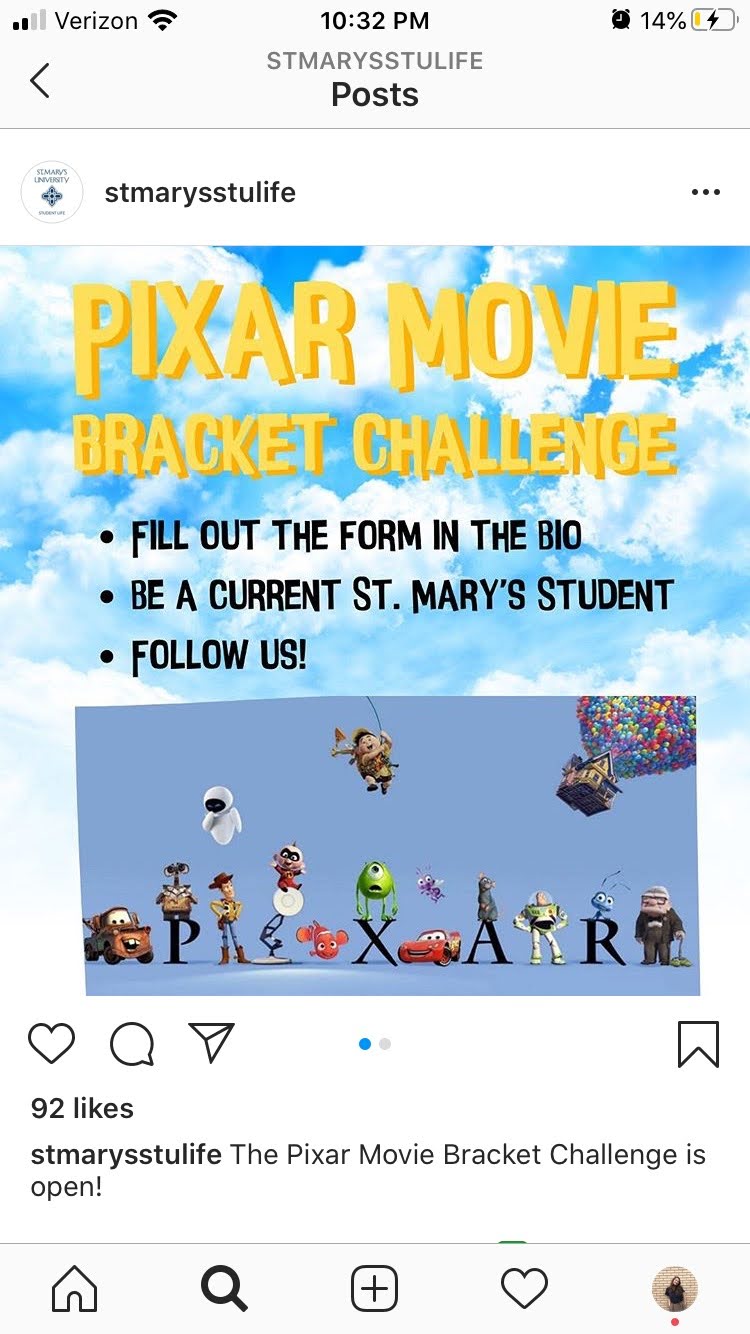The image size is (750, 1334).
Task: Share the post via paper plane icon
Action: tap(211, 1043)
